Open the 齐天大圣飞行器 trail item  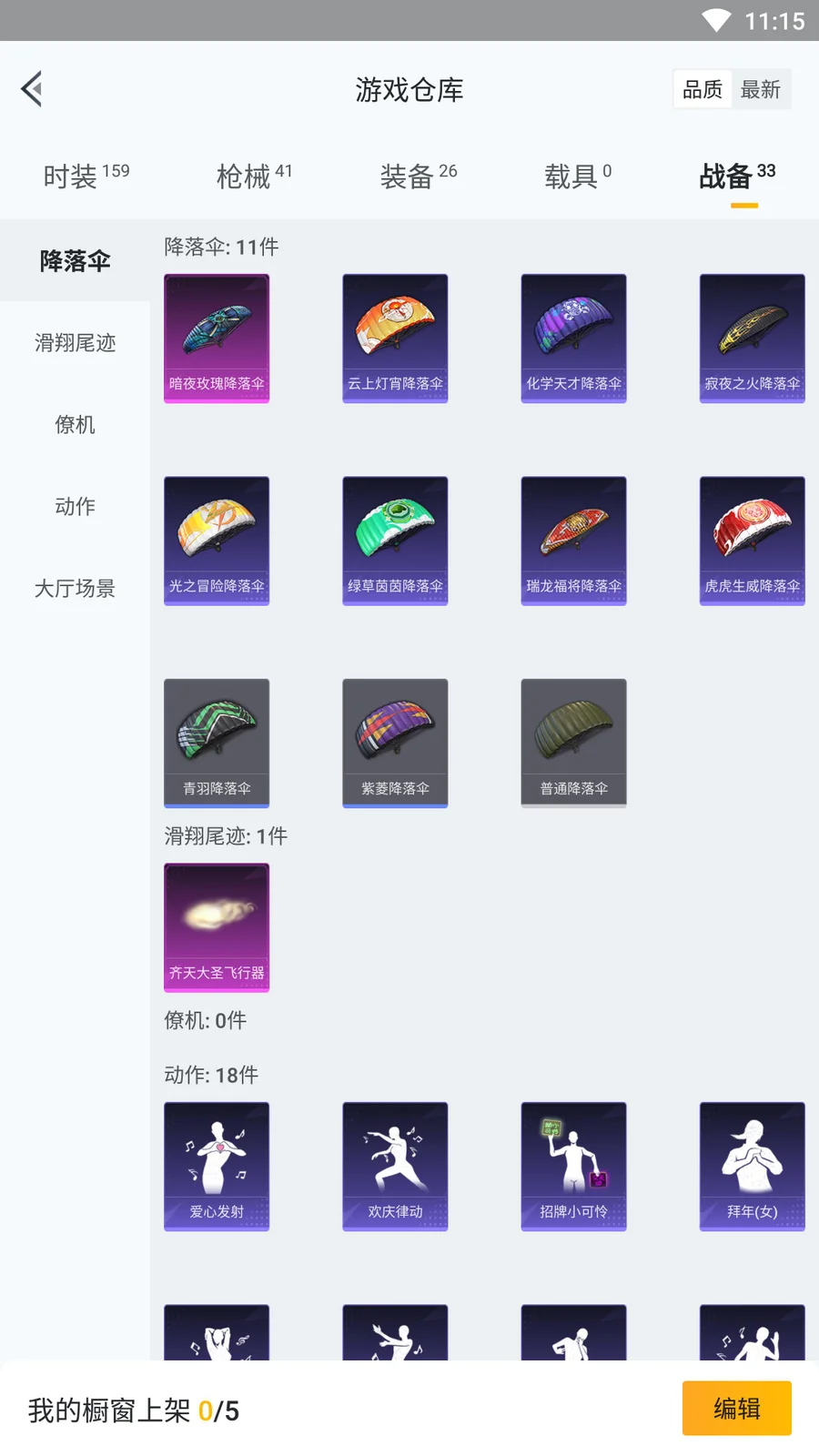click(217, 927)
